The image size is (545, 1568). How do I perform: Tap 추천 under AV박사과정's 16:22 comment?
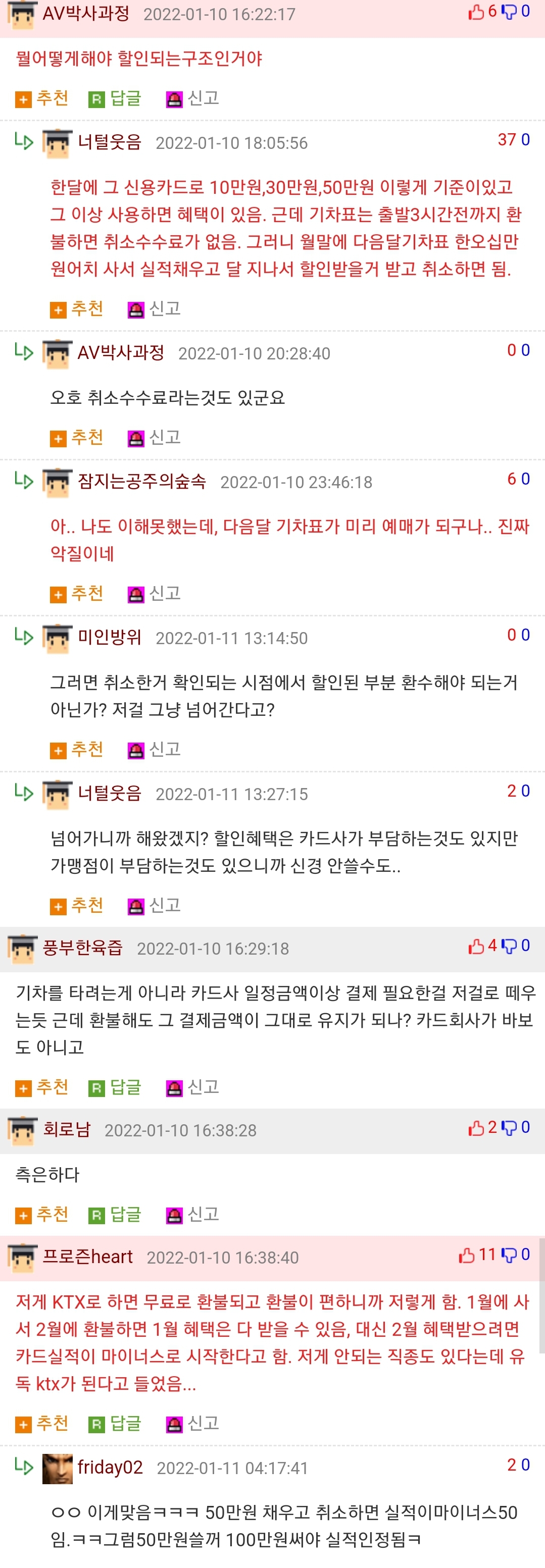pos(42,98)
